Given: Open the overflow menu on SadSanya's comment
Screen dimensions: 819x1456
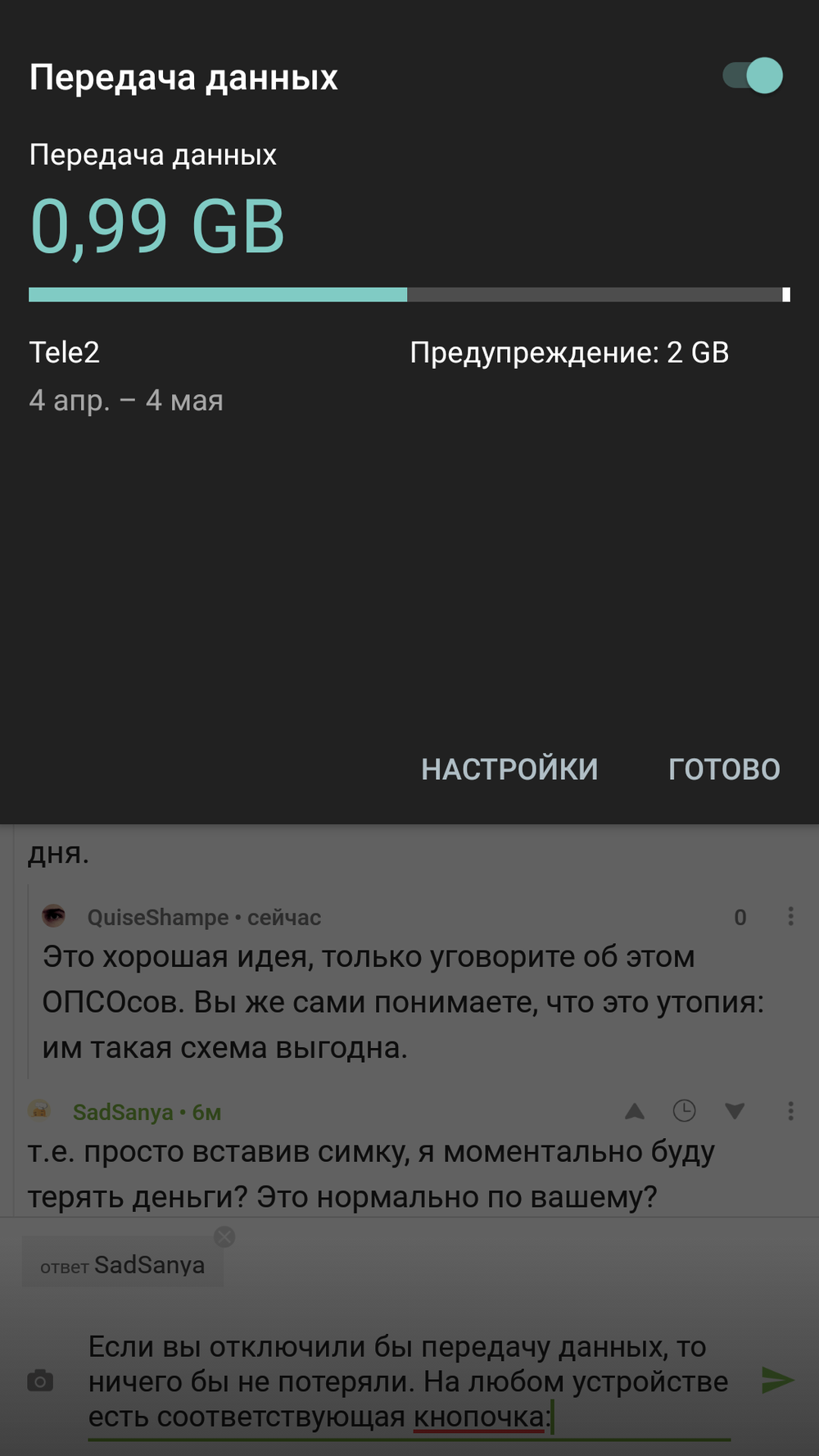Looking at the screenshot, I should (790, 1111).
